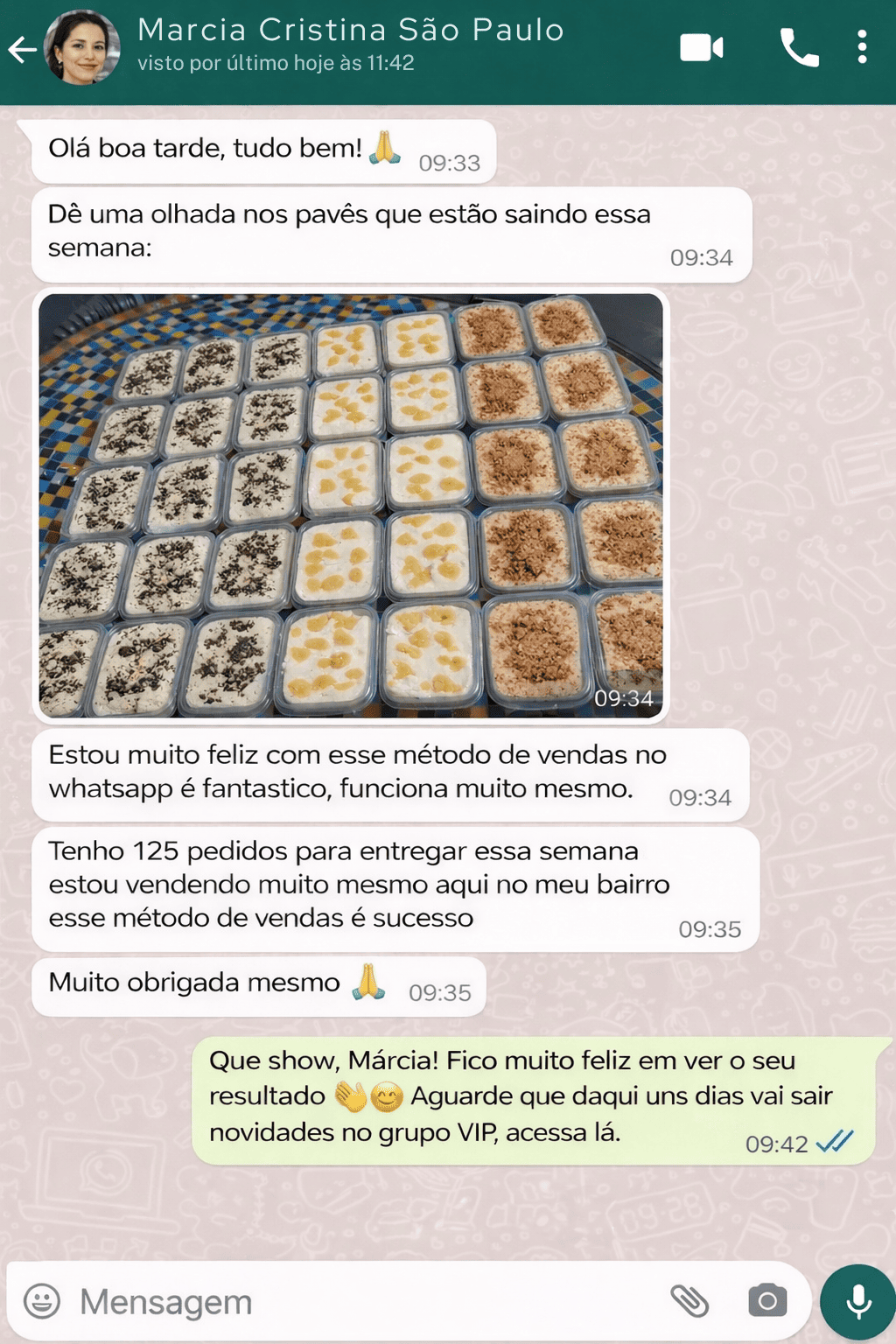The height and width of the screenshot is (1344, 896).
Task: Open the camera from the message bar
Action: [767, 1301]
